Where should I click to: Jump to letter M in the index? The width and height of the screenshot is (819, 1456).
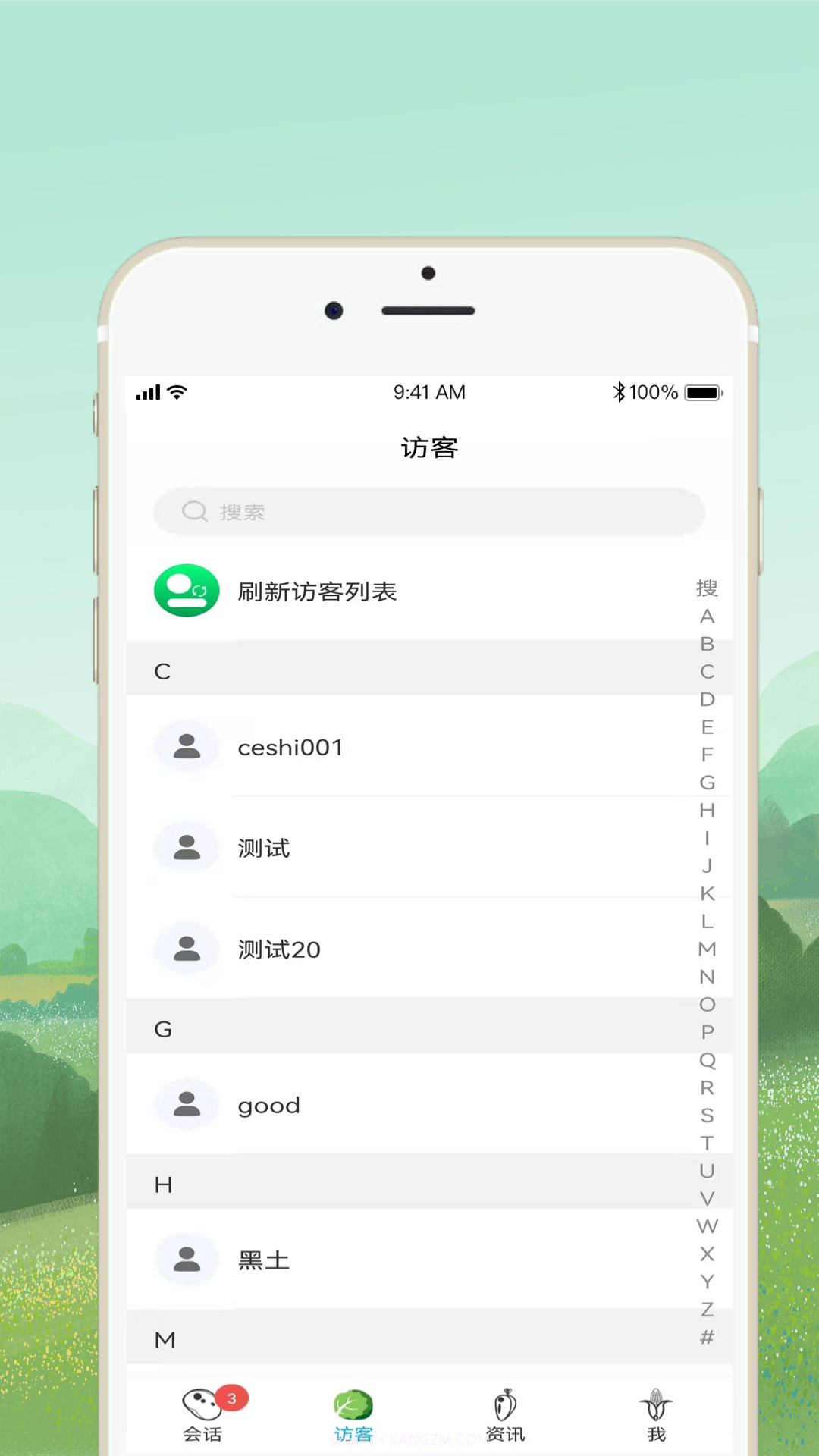708,949
